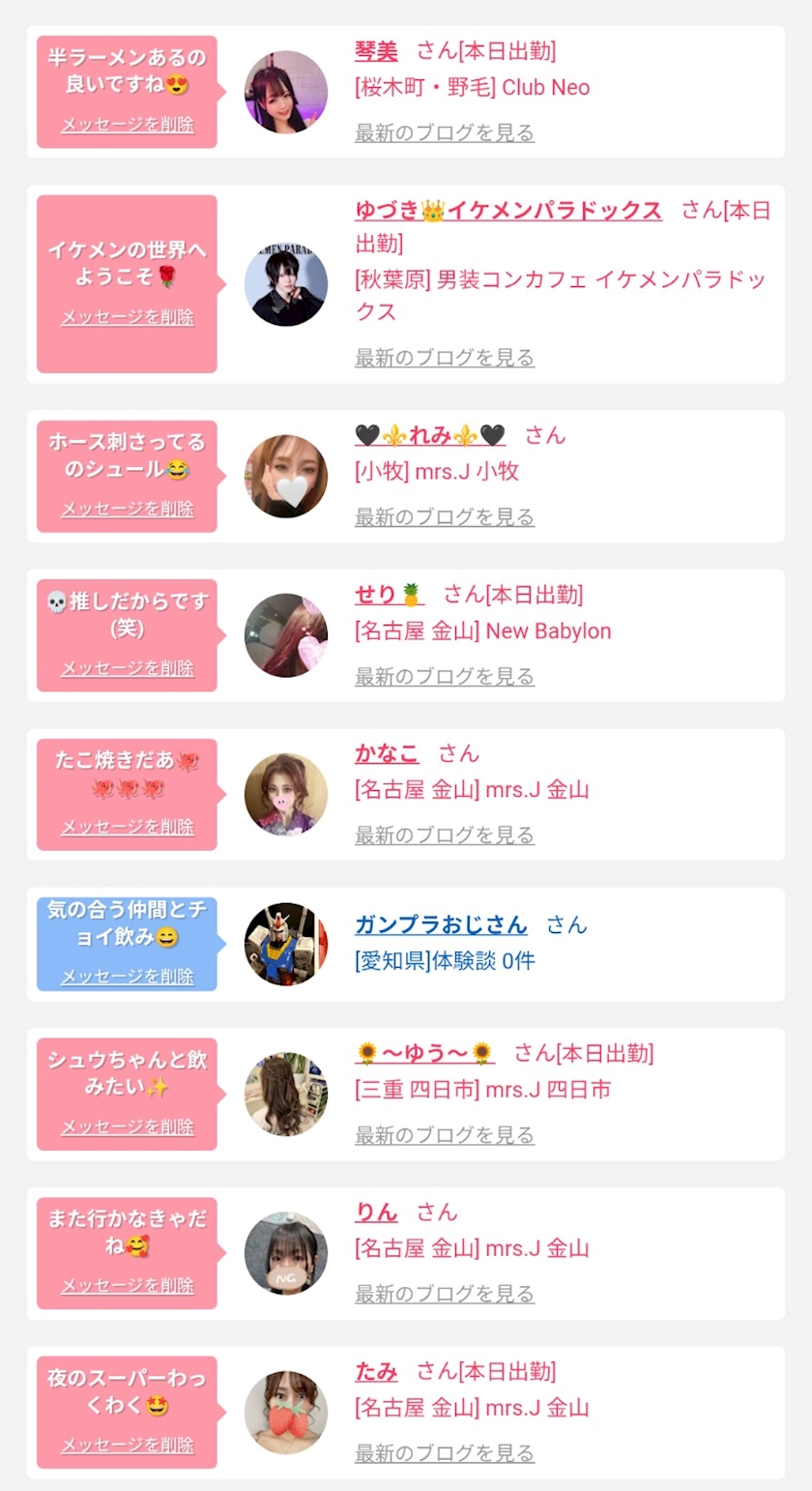View りん's latest blog
Viewport: 812px width, 1491px height.
pyautogui.click(x=445, y=1293)
